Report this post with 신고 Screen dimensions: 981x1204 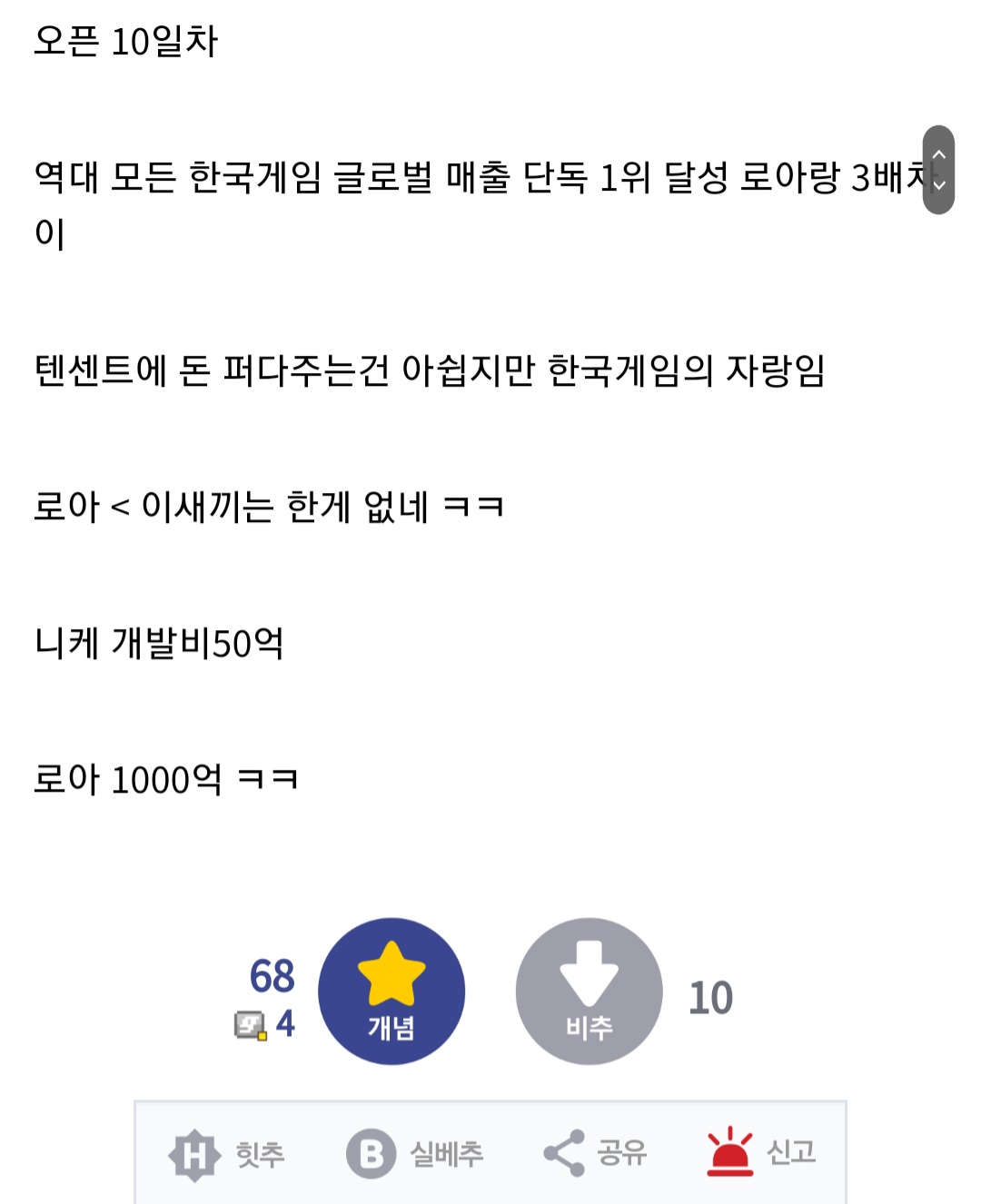click(x=762, y=1153)
